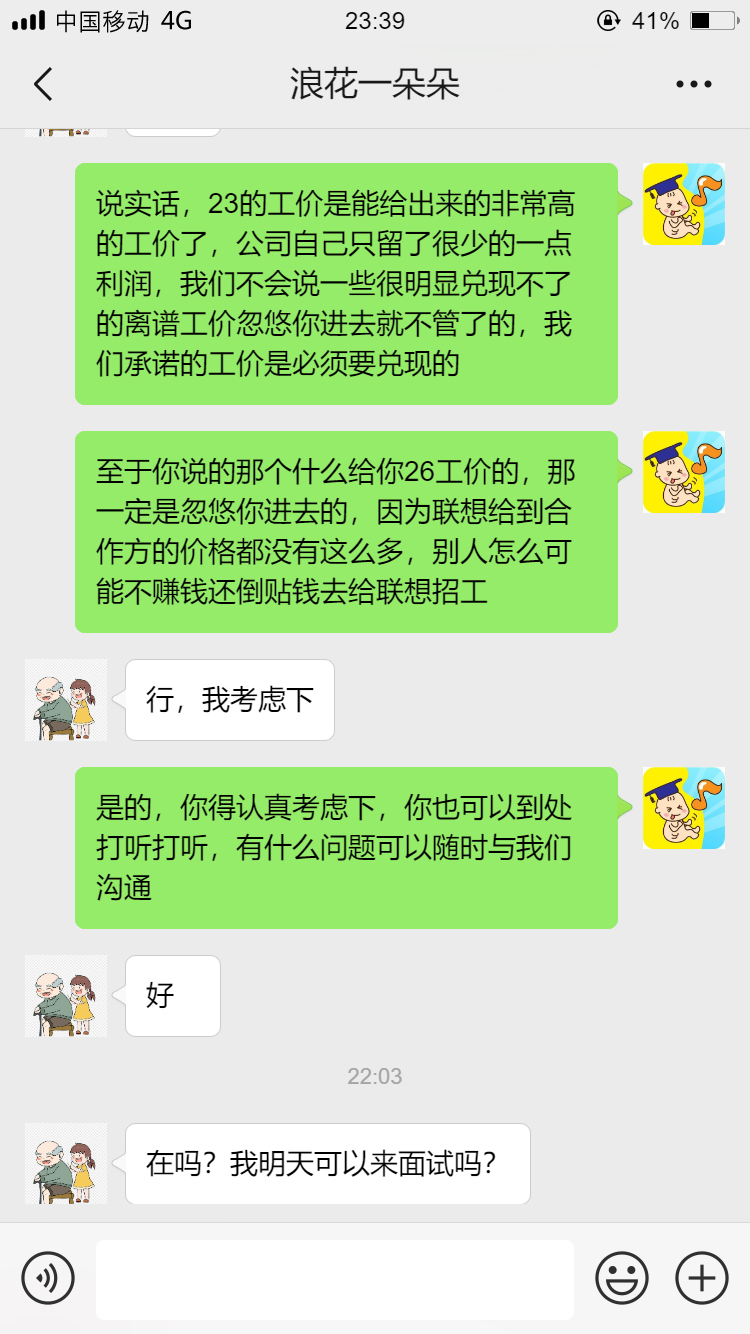
Task: Go back from the chat with 浪花一朵朵
Action: pos(43,85)
